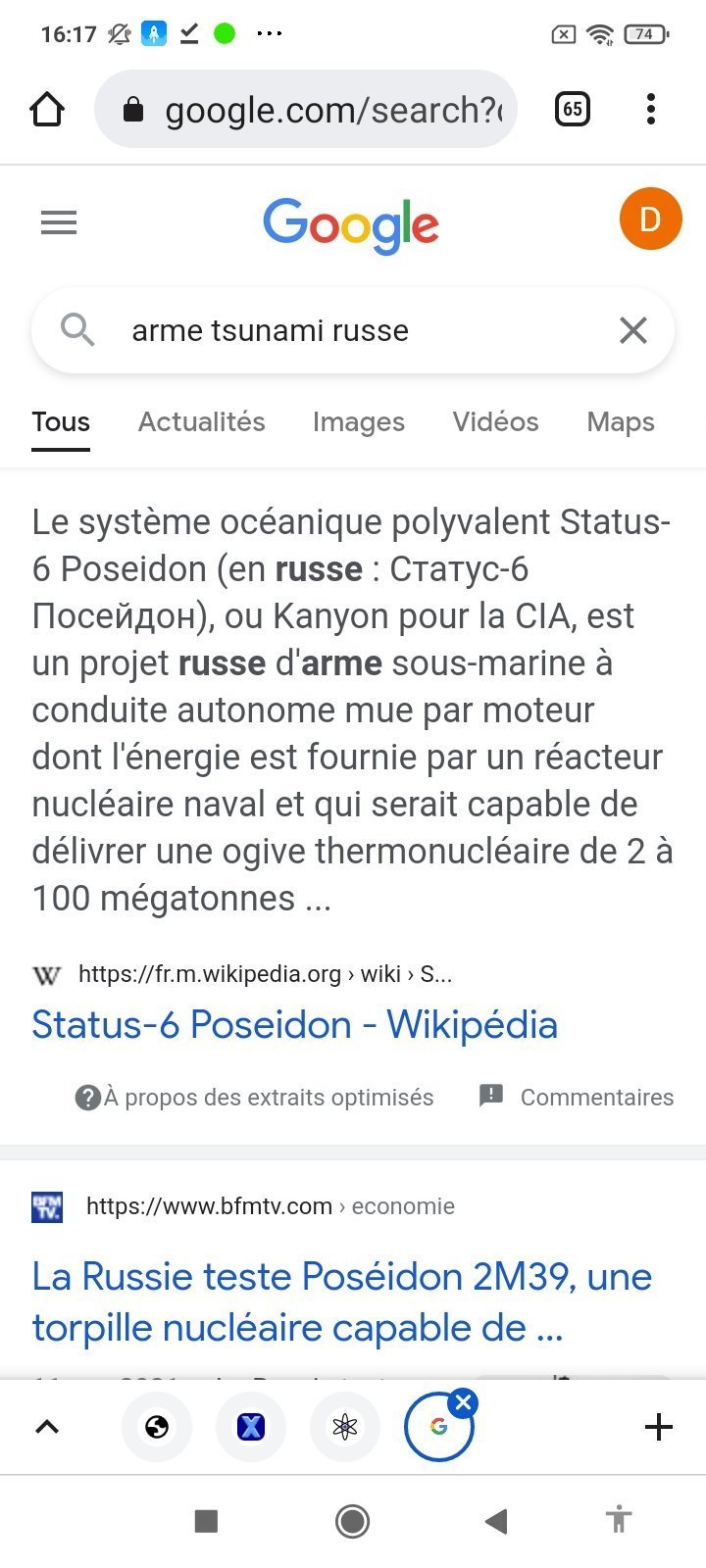This screenshot has width=706, height=1568.
Task: Open the Google hamburger menu
Action: [x=59, y=223]
